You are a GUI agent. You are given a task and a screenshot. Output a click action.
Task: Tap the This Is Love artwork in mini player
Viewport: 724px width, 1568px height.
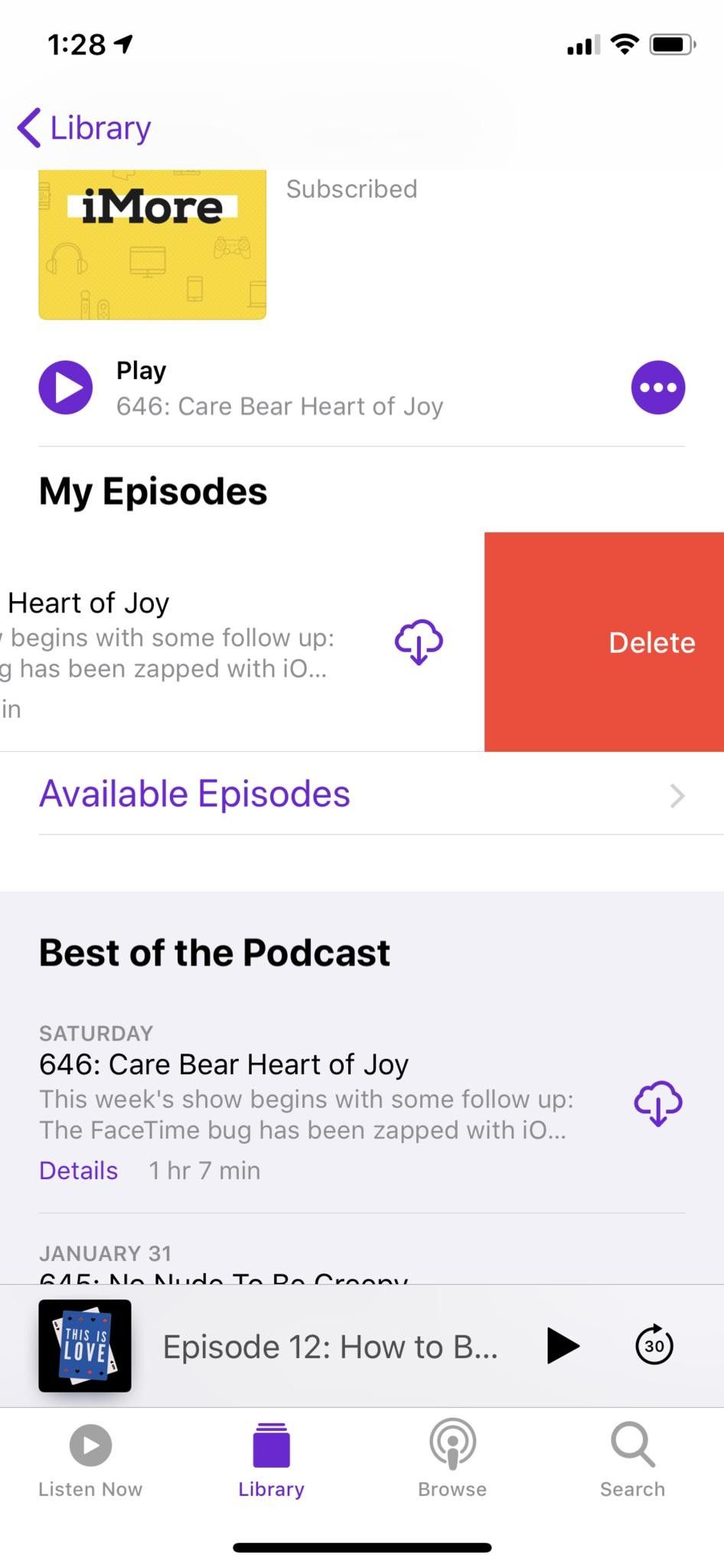85,1346
